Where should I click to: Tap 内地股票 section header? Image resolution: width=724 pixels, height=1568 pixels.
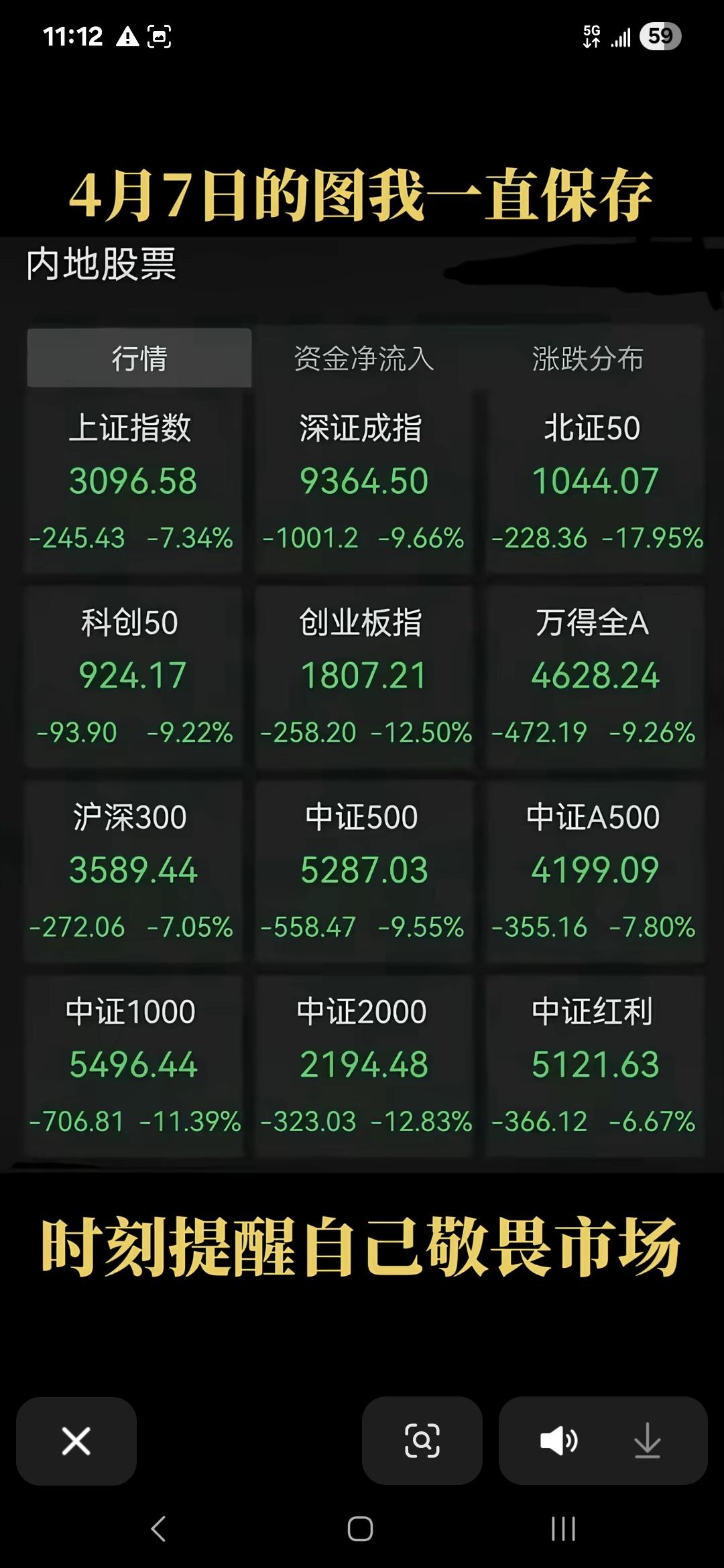tap(98, 264)
